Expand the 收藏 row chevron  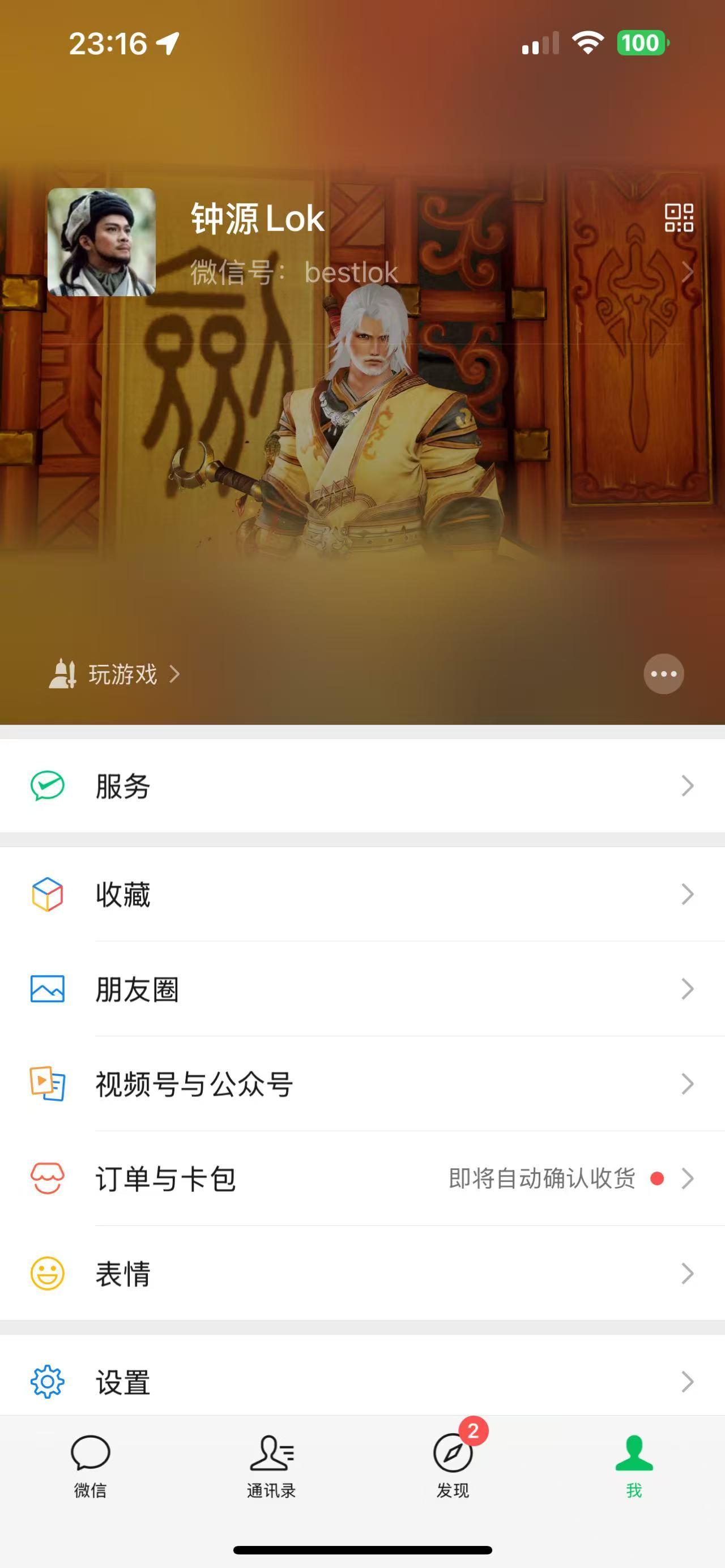[686, 894]
